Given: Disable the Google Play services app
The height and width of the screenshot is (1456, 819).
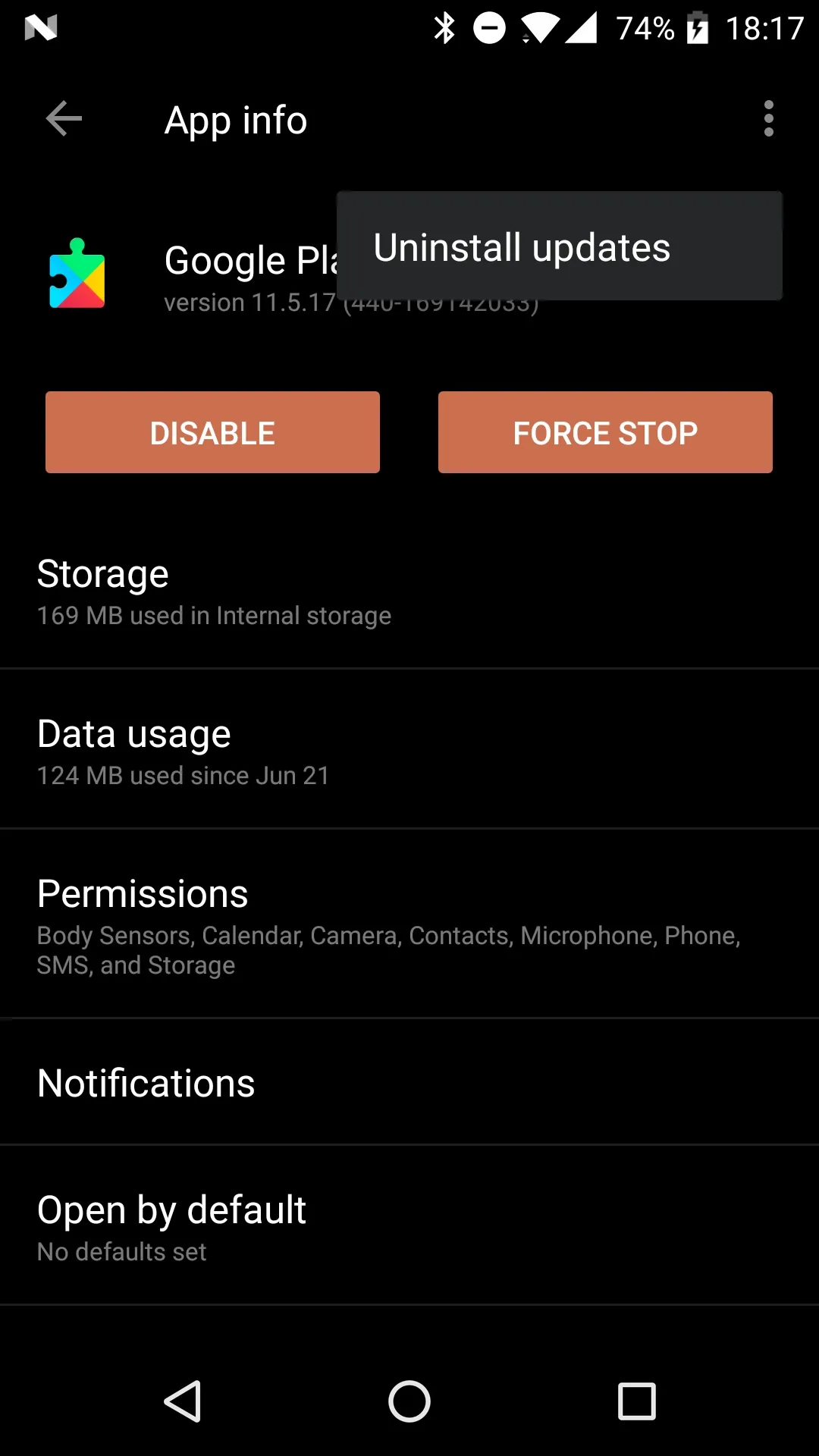Looking at the screenshot, I should click(212, 432).
